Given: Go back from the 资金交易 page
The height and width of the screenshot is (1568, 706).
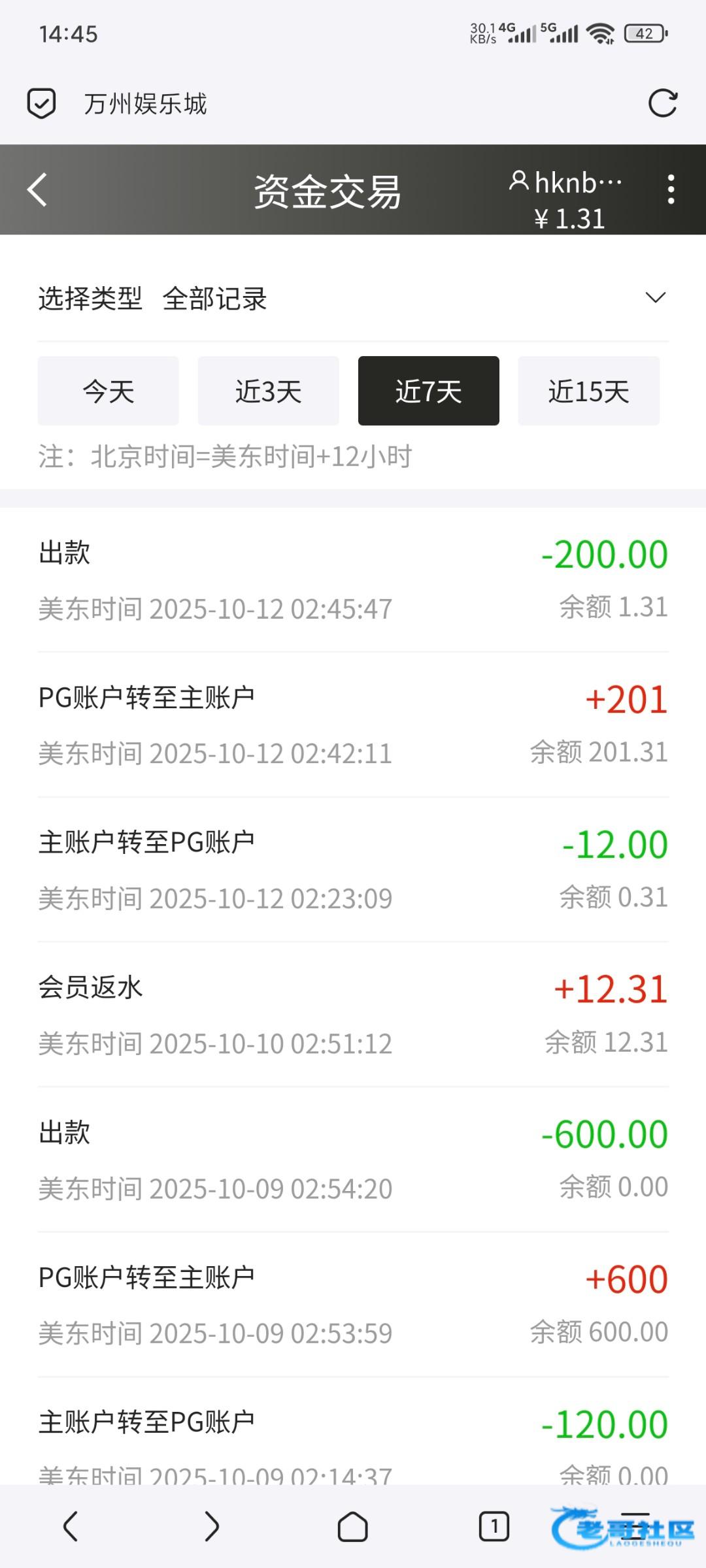Looking at the screenshot, I should 38,190.
